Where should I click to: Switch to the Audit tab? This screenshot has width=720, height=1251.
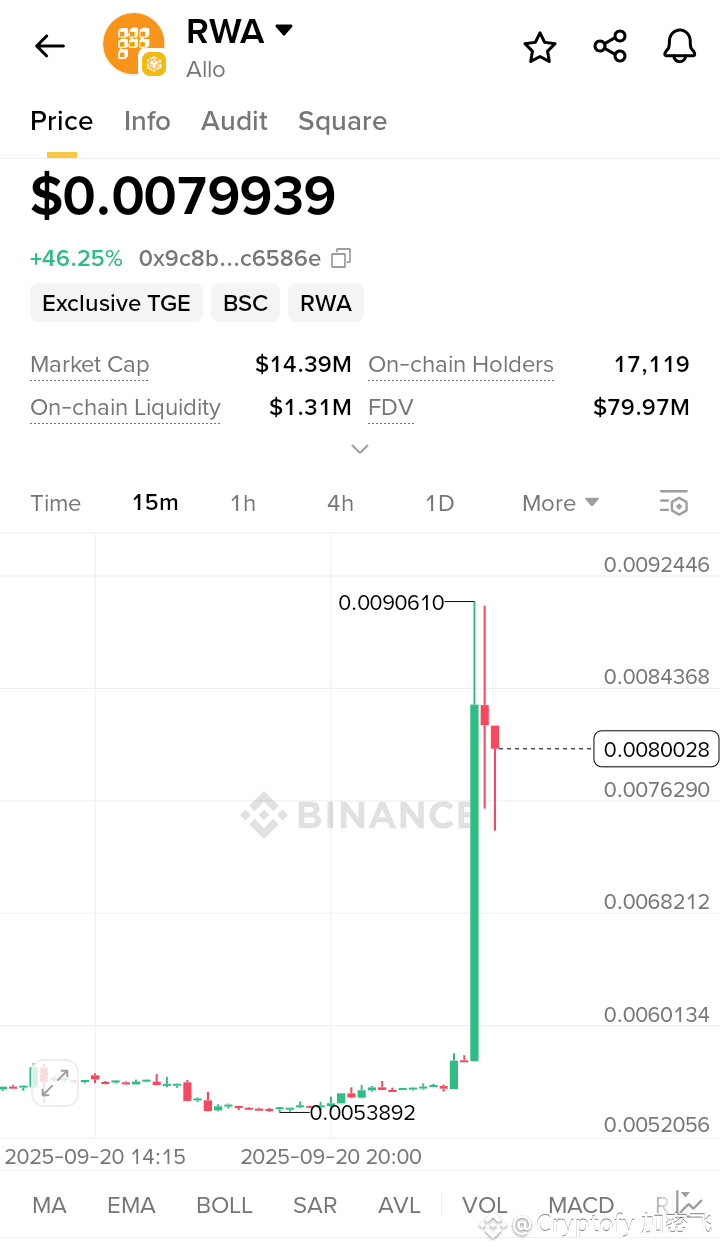point(234,121)
